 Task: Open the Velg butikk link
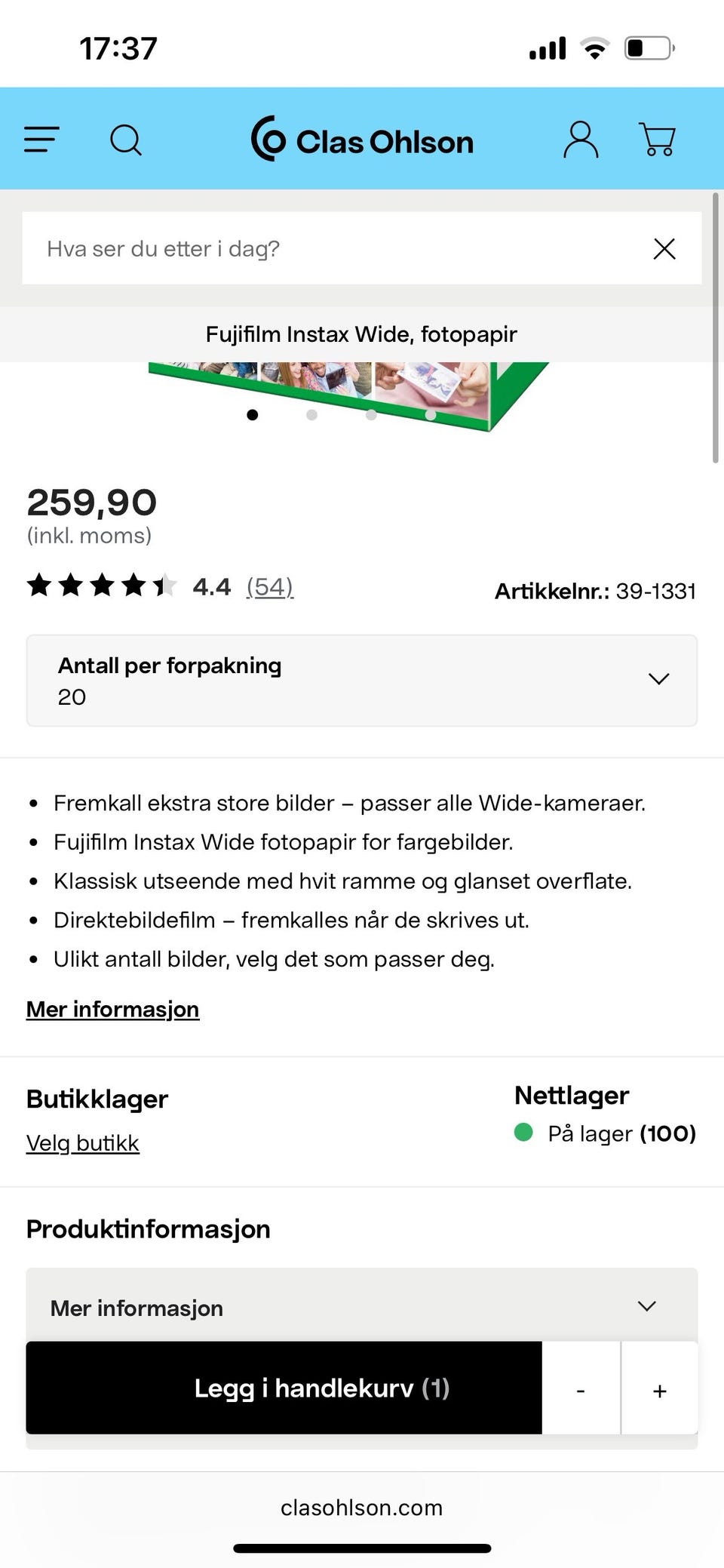coord(82,1142)
